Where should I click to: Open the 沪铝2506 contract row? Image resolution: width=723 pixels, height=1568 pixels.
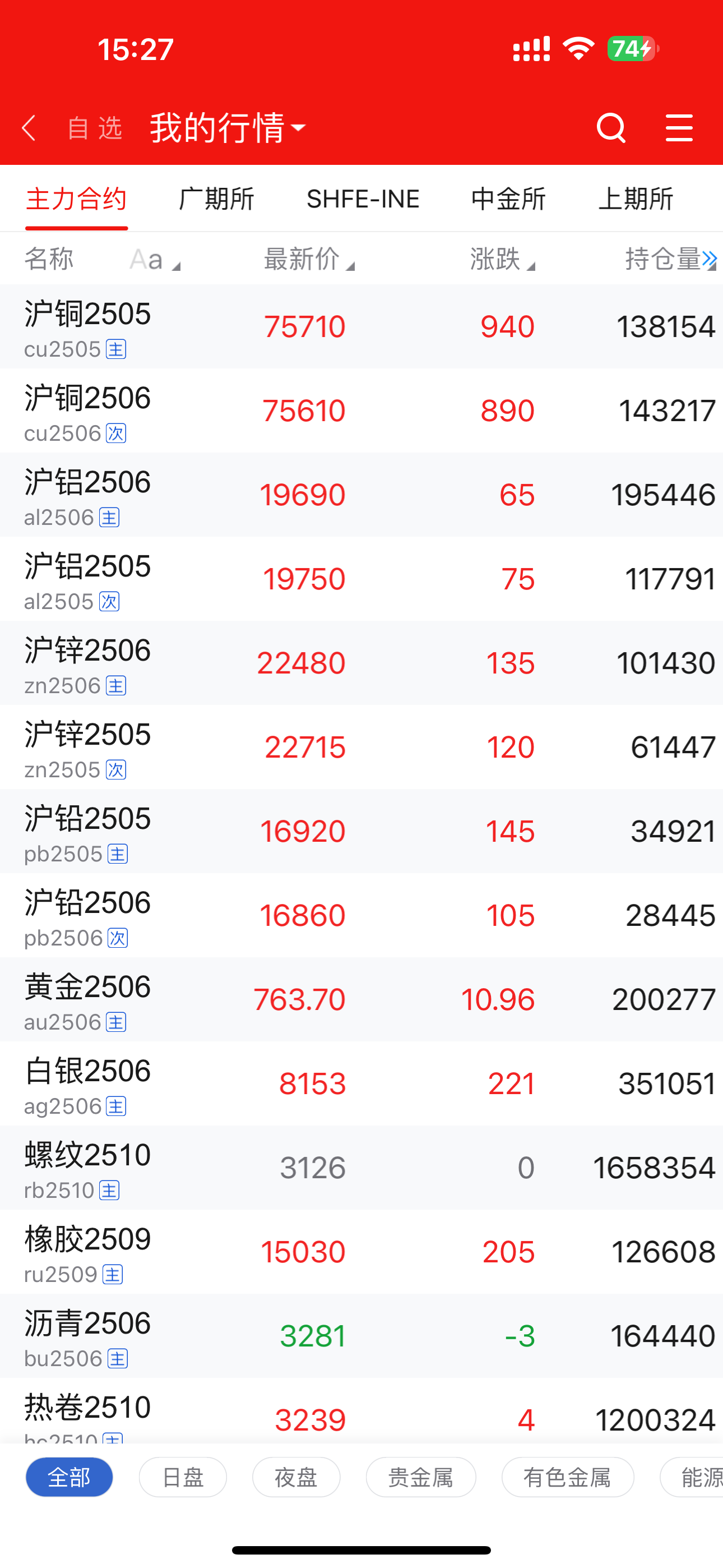(x=361, y=495)
